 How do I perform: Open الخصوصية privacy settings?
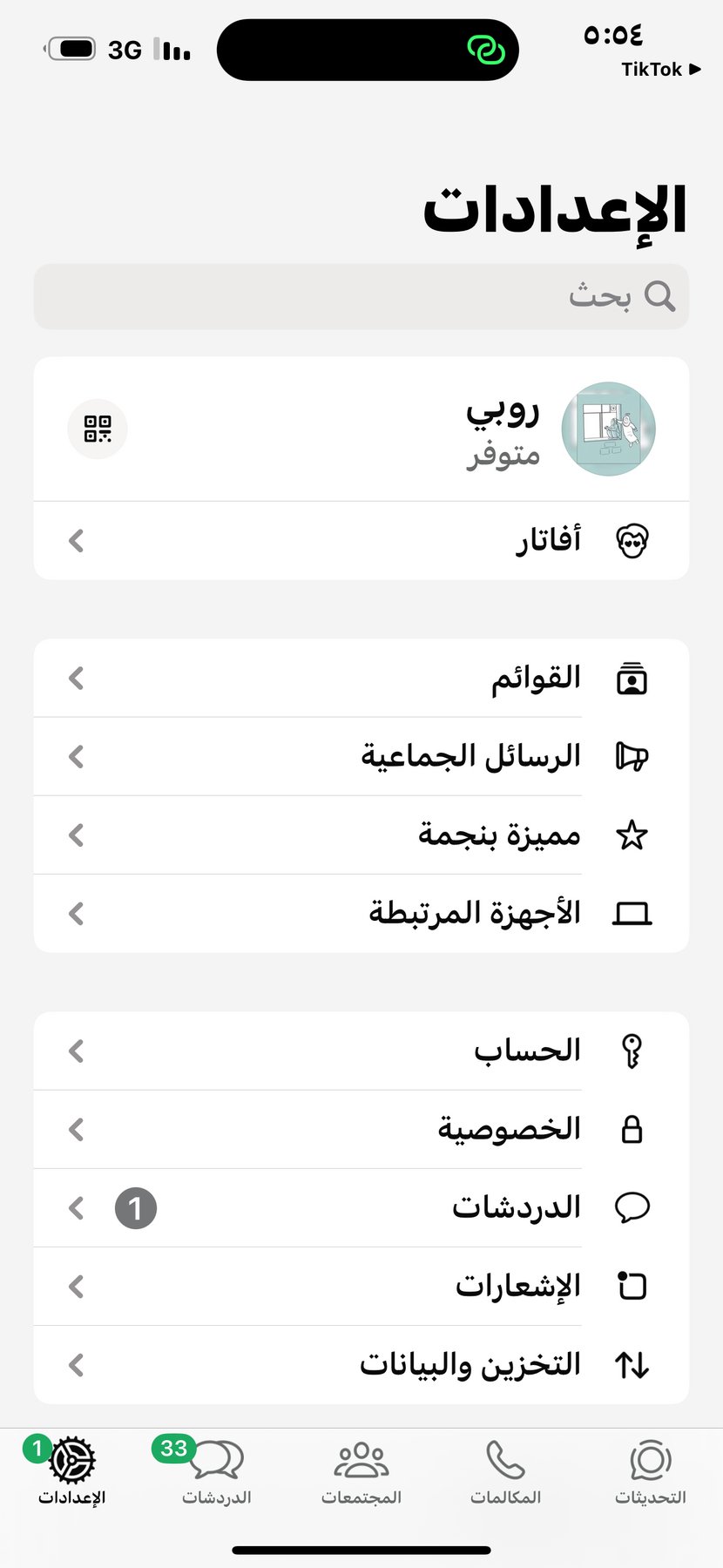361,1130
